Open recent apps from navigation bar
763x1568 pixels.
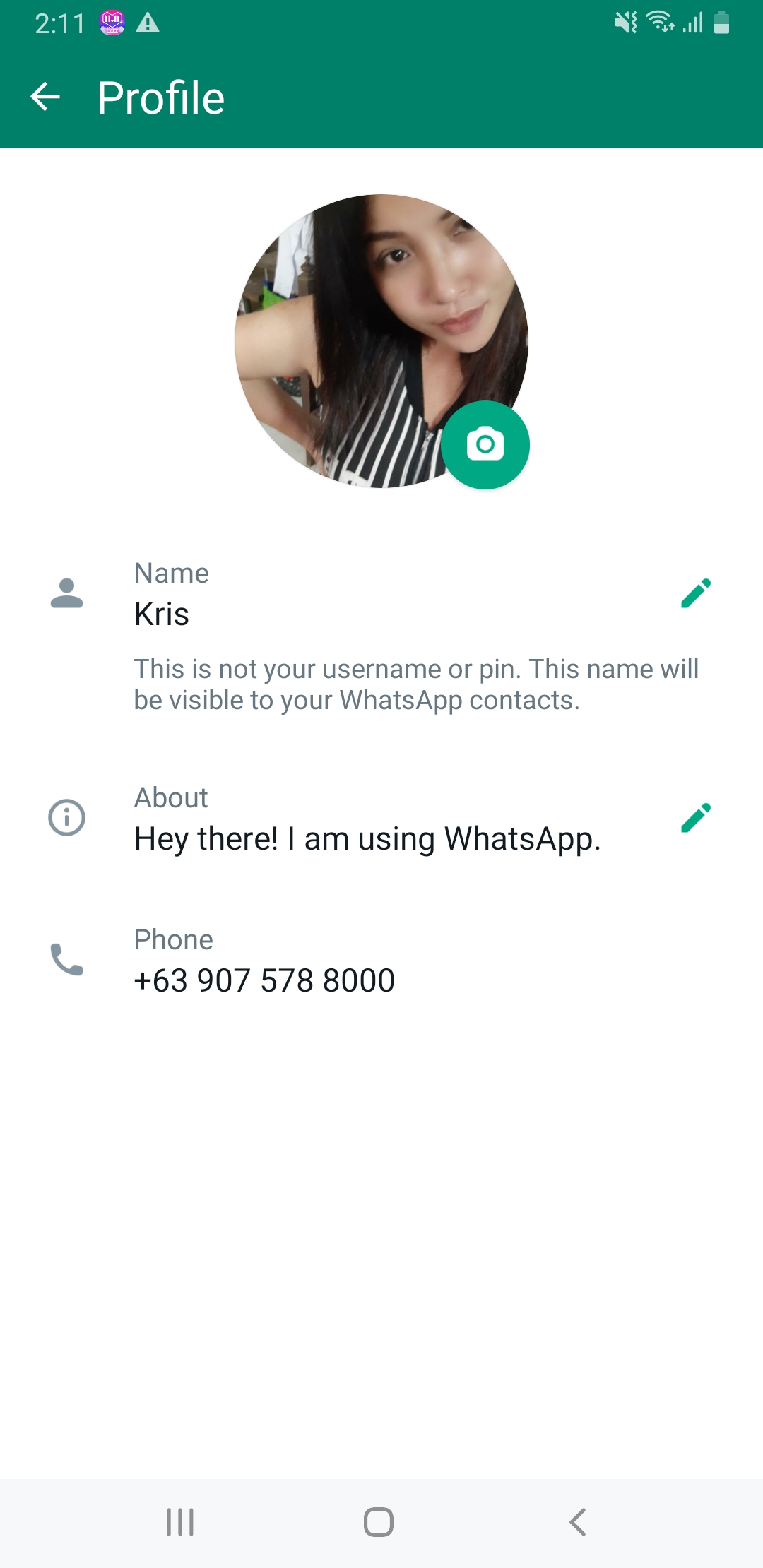click(x=180, y=1521)
